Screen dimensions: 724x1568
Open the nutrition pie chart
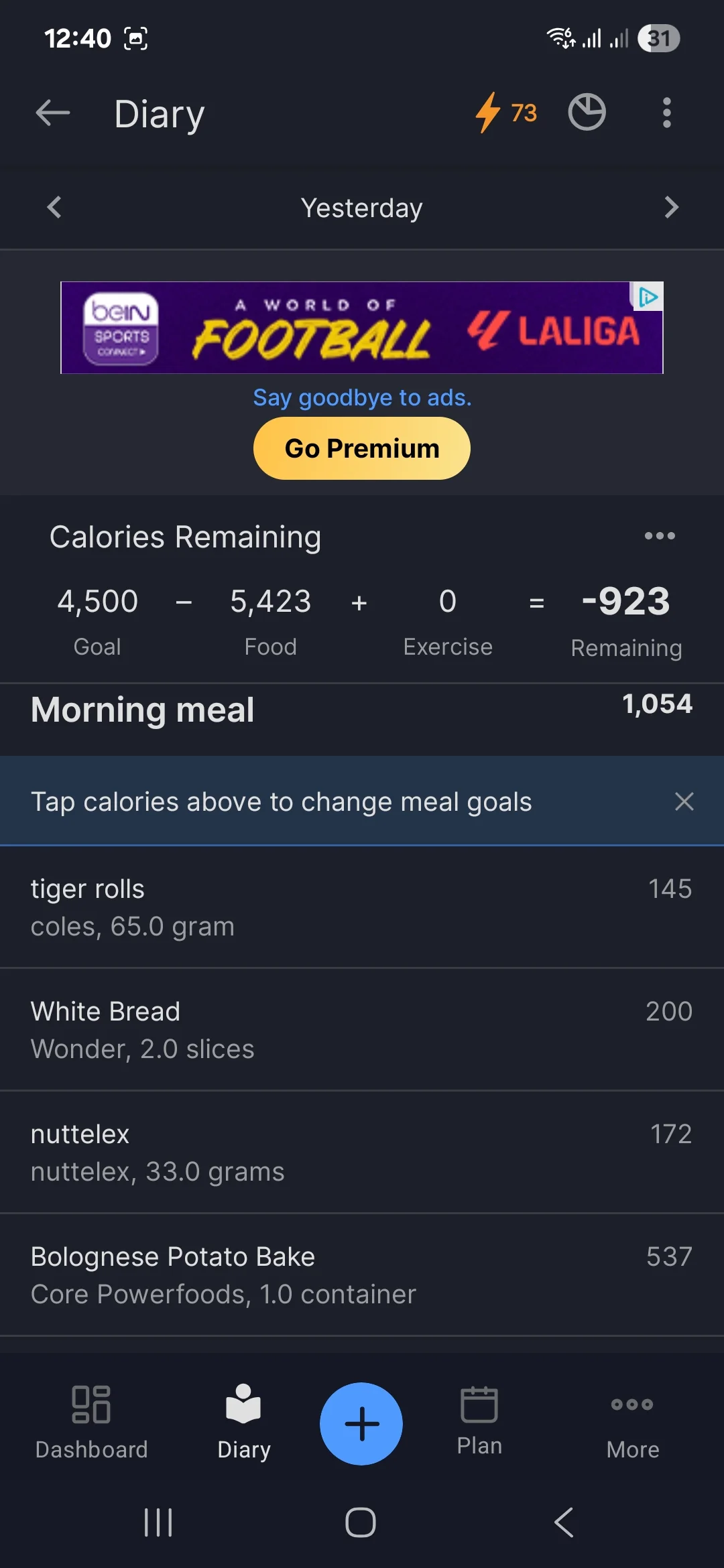click(587, 112)
